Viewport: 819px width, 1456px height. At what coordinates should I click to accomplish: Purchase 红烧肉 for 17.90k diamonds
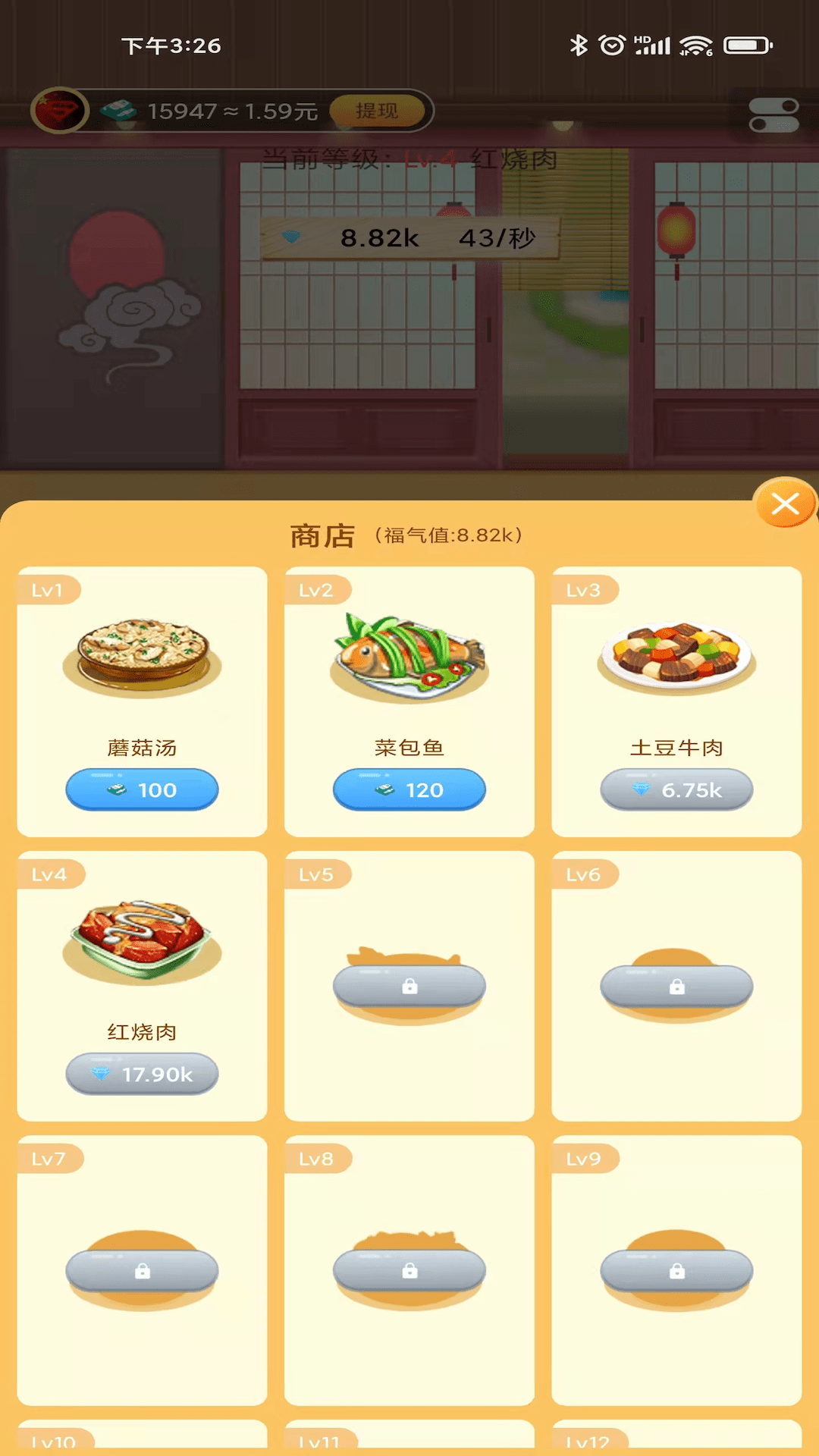tap(141, 1074)
